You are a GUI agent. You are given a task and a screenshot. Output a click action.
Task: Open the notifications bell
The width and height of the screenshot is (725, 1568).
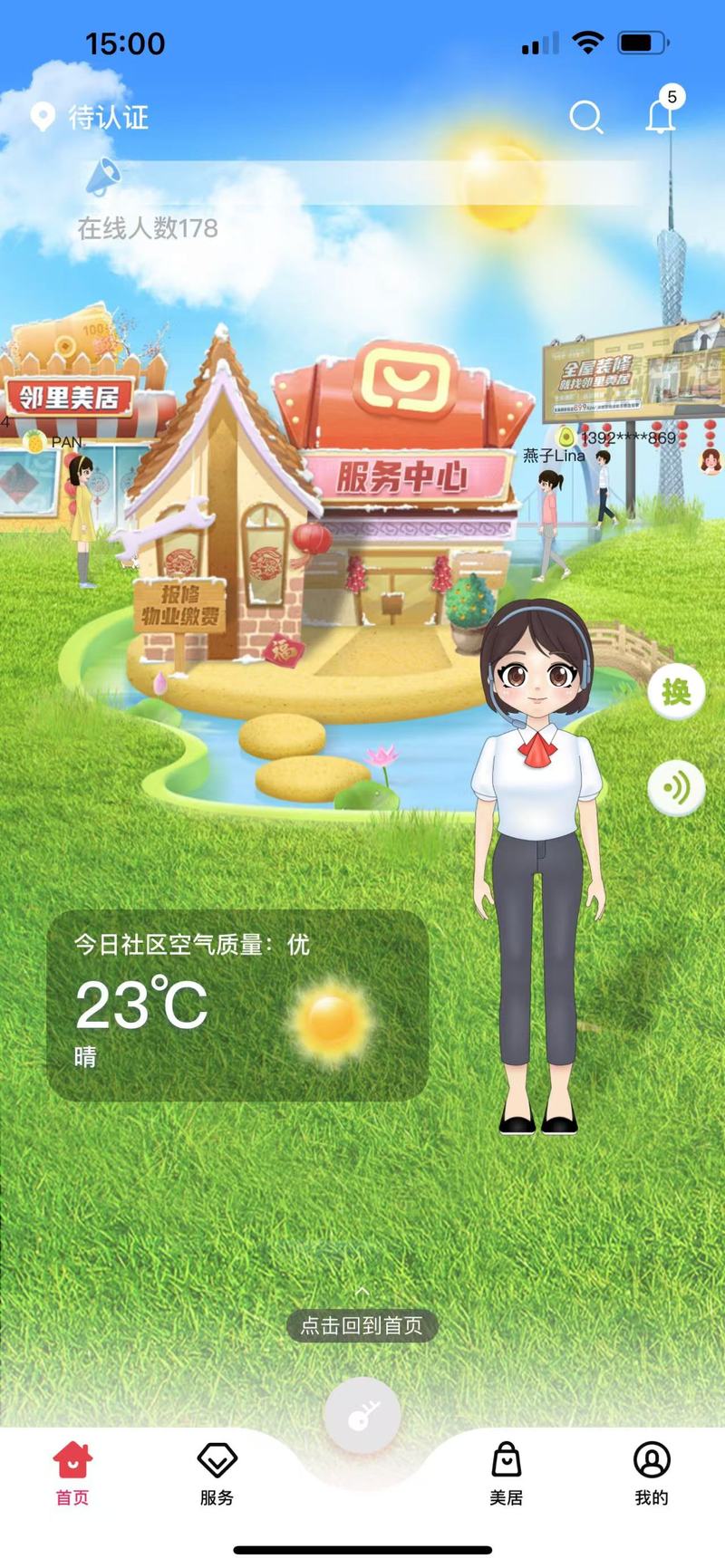tap(661, 116)
